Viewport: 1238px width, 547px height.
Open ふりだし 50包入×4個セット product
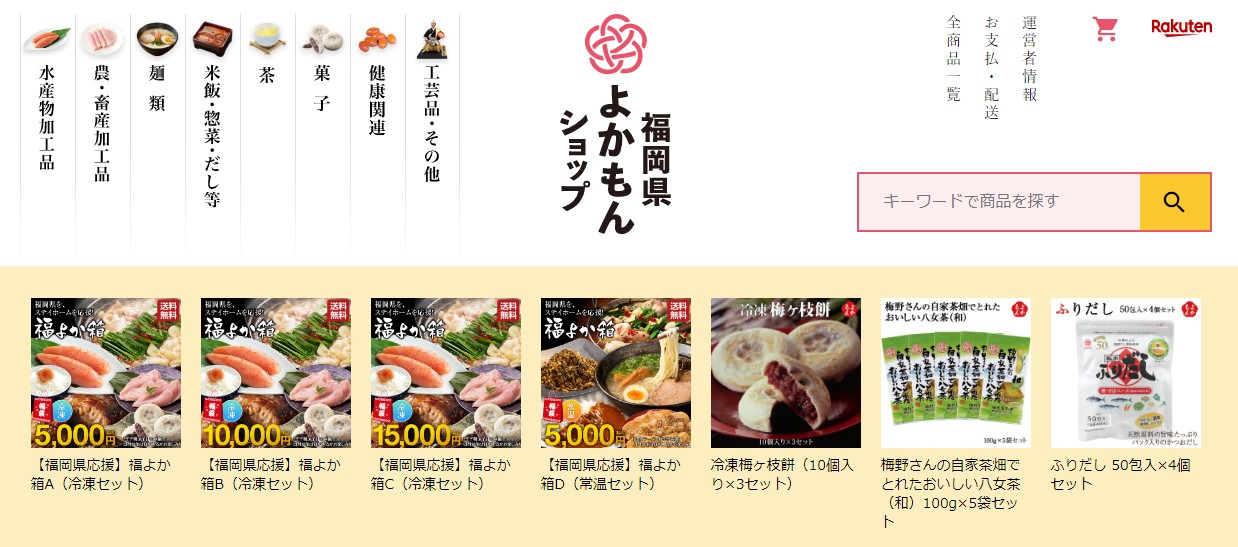[1126, 372]
